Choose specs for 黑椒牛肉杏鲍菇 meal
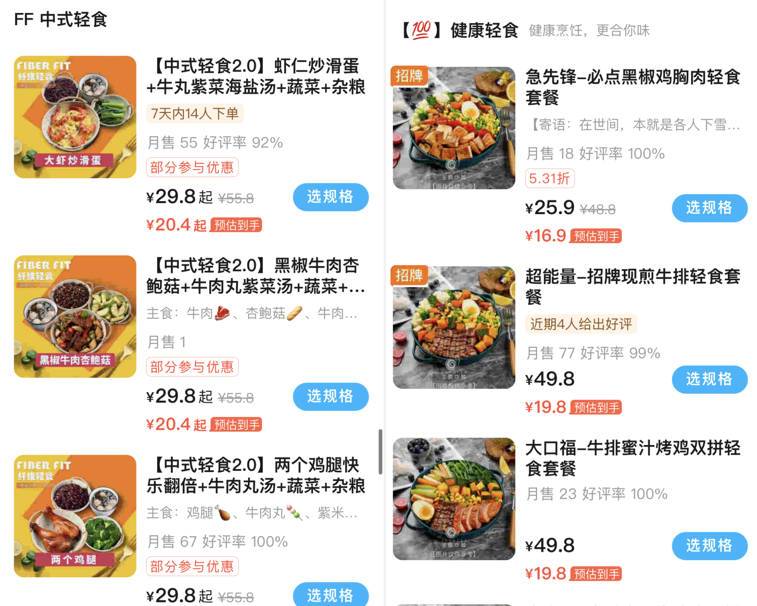This screenshot has width=757, height=606. tap(330, 396)
